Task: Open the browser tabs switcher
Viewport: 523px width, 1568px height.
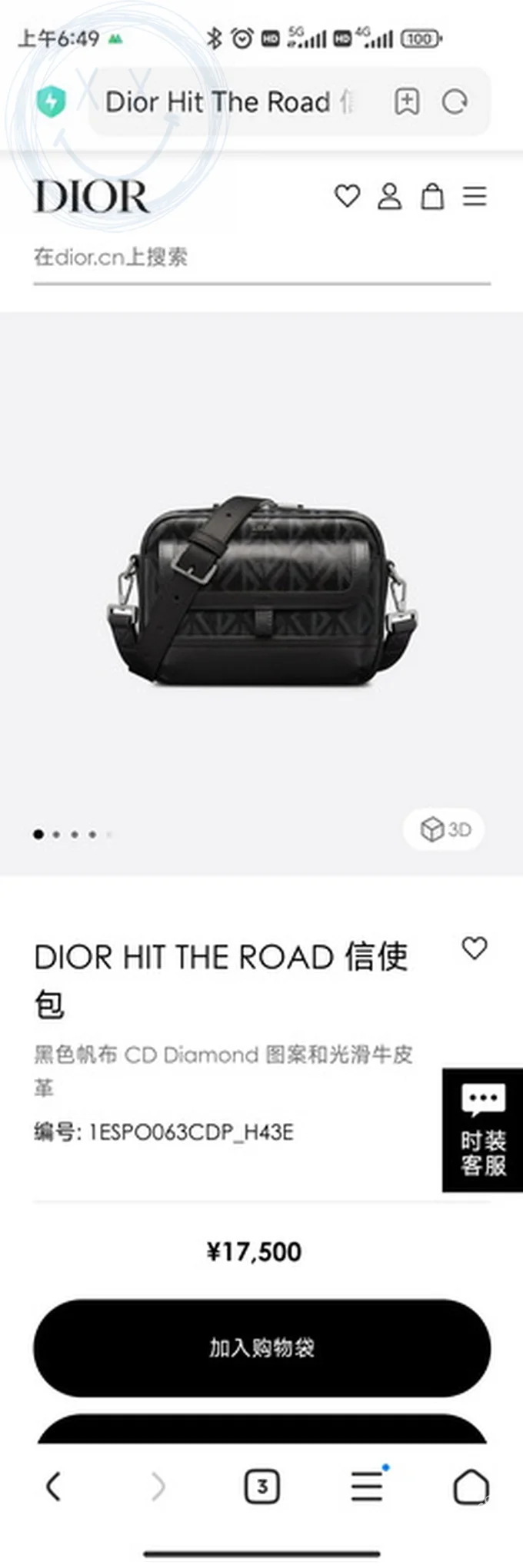Action: tap(261, 1487)
